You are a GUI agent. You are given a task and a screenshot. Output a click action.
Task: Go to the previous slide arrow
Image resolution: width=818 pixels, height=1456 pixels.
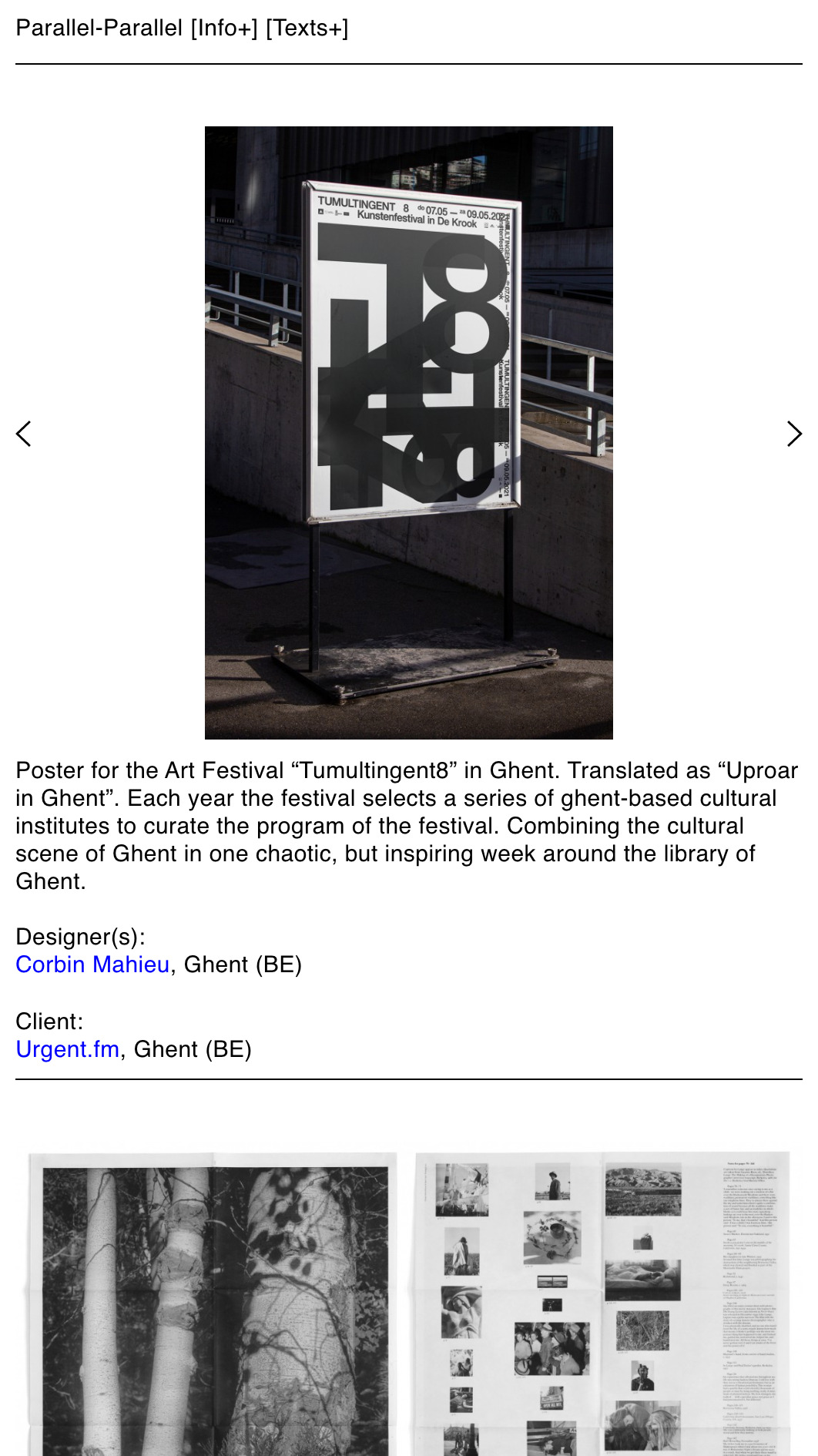coord(24,434)
